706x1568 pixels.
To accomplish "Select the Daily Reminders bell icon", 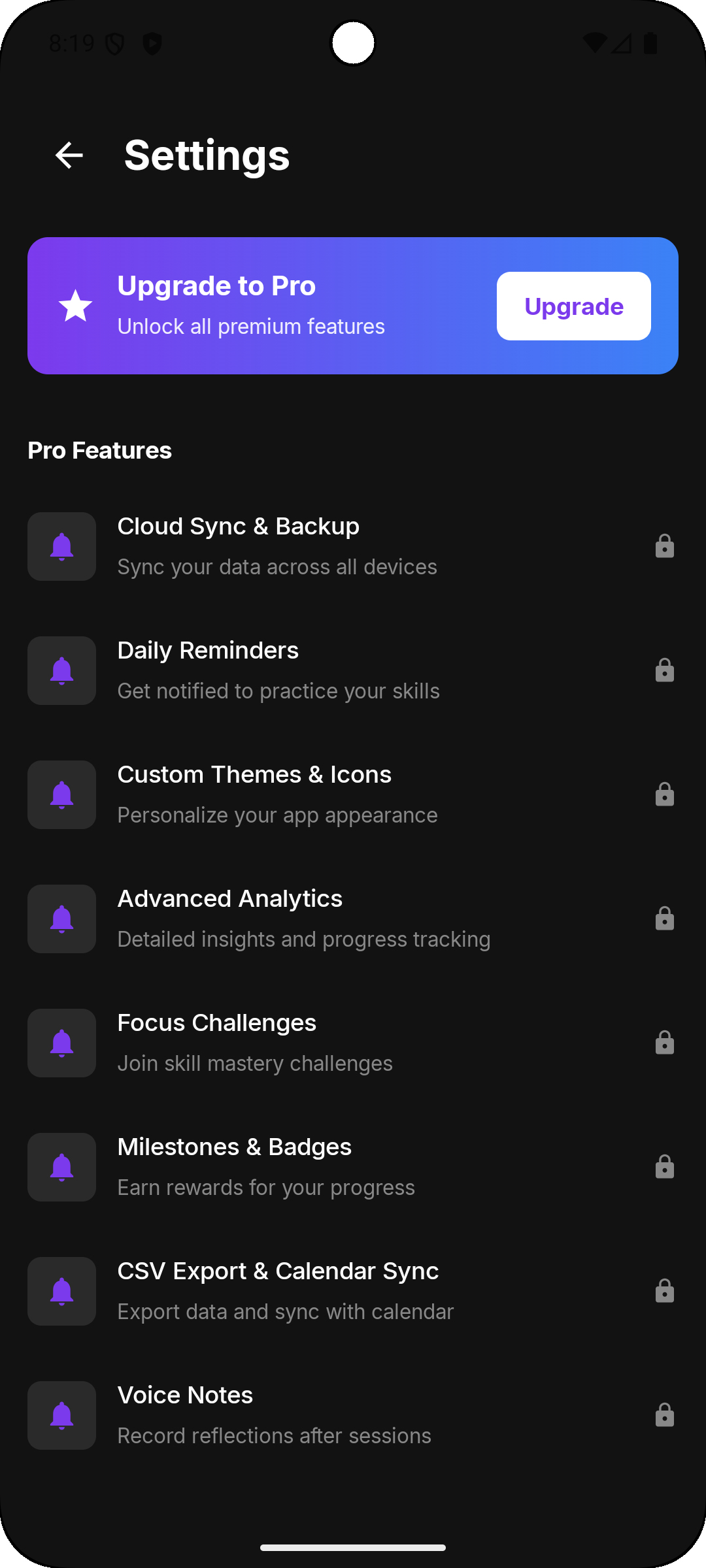I will (x=61, y=670).
